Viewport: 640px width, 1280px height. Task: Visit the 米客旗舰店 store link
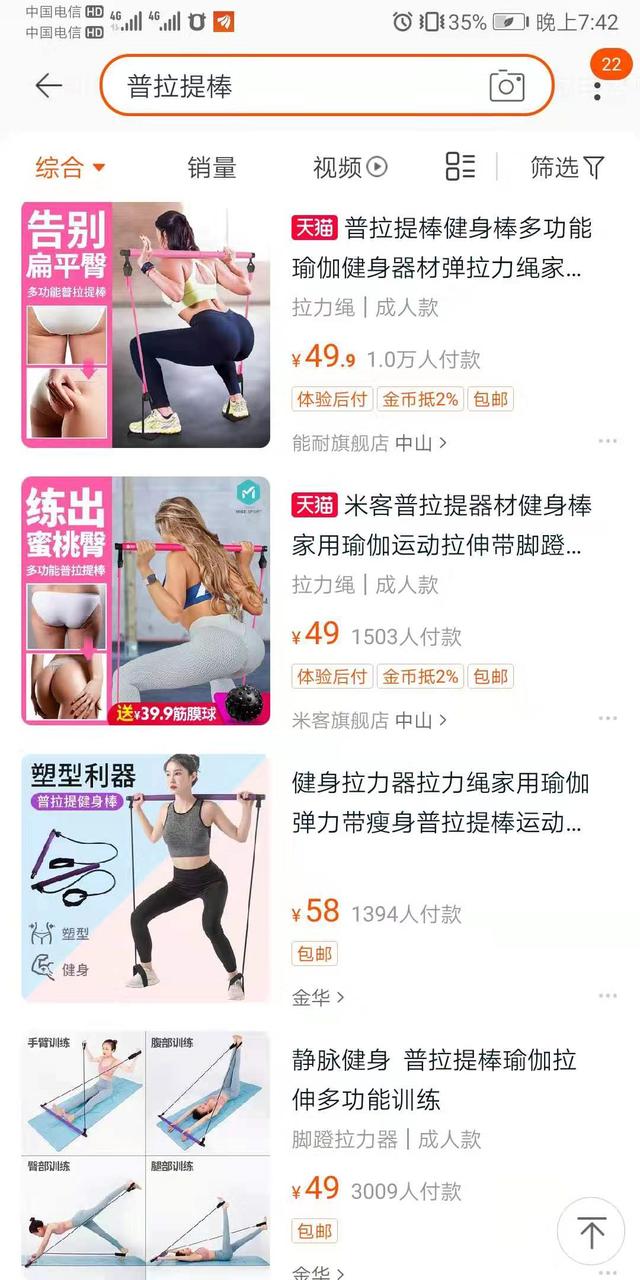[368, 719]
